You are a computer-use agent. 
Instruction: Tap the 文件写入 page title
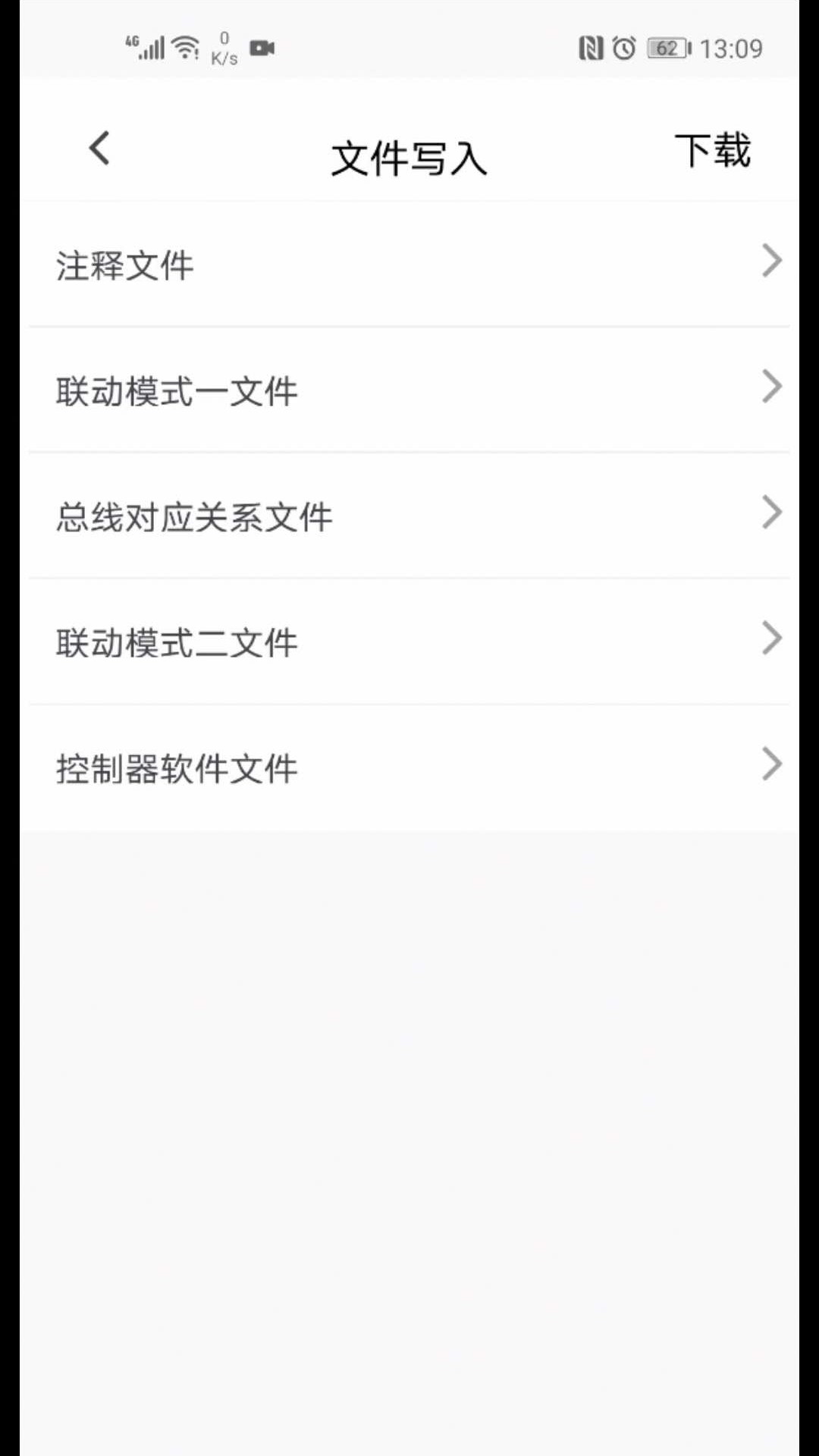[409, 157]
